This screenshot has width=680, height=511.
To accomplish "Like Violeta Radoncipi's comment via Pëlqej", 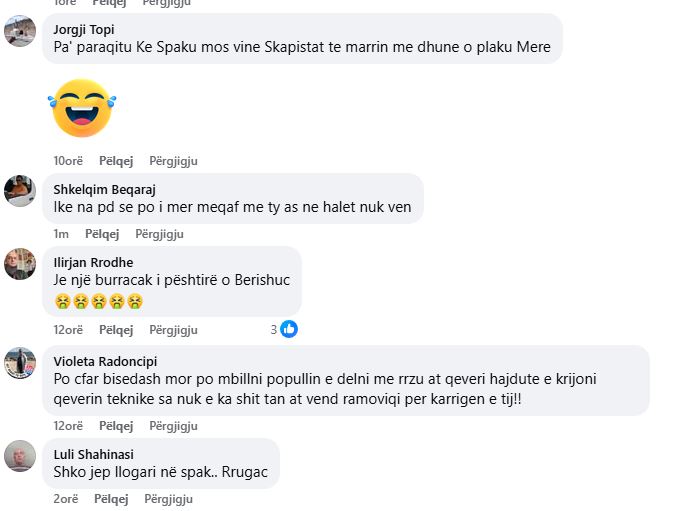I will point(115,425).
